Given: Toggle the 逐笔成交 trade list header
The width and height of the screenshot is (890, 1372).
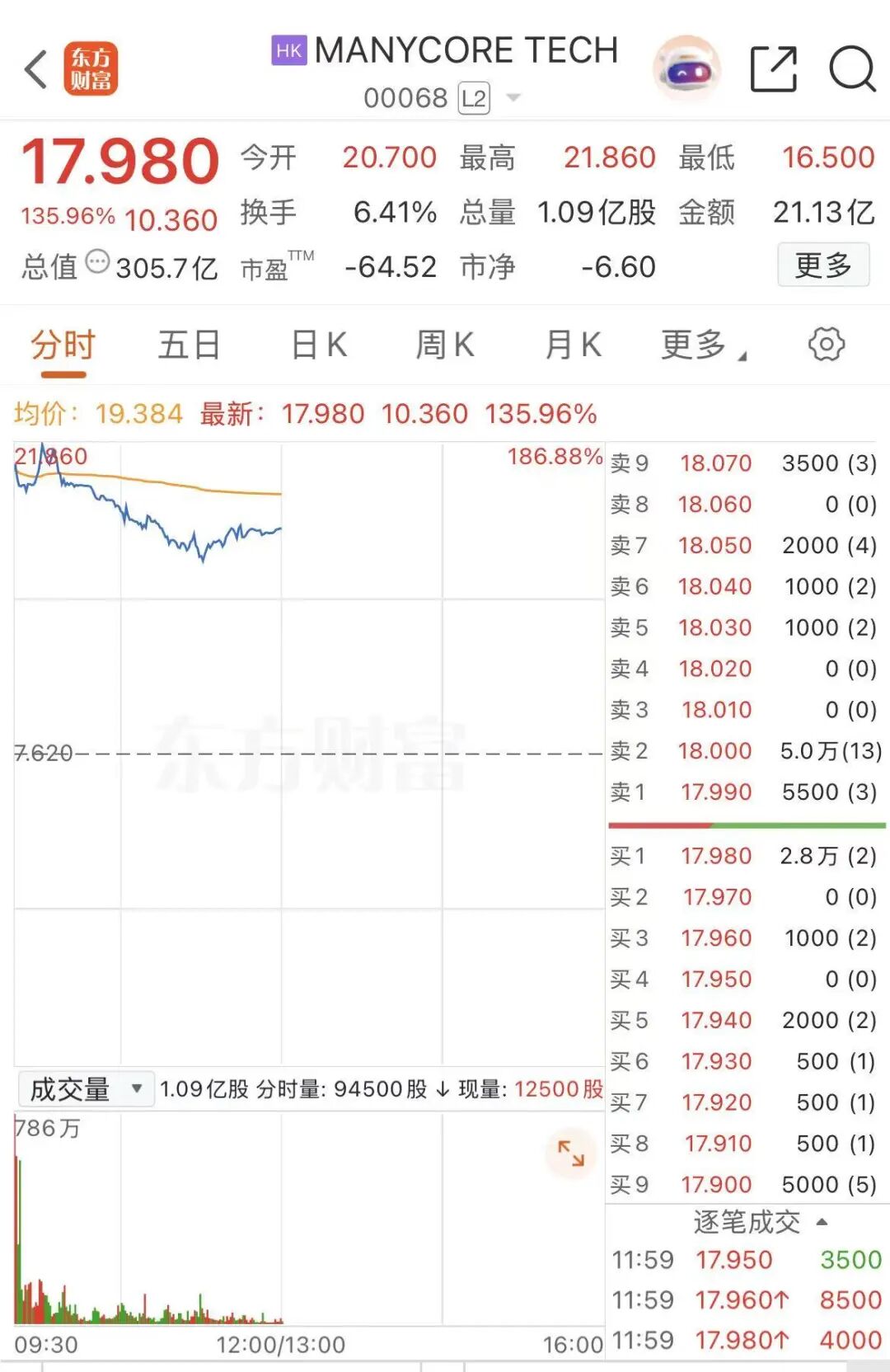Looking at the screenshot, I should (x=758, y=1222).
